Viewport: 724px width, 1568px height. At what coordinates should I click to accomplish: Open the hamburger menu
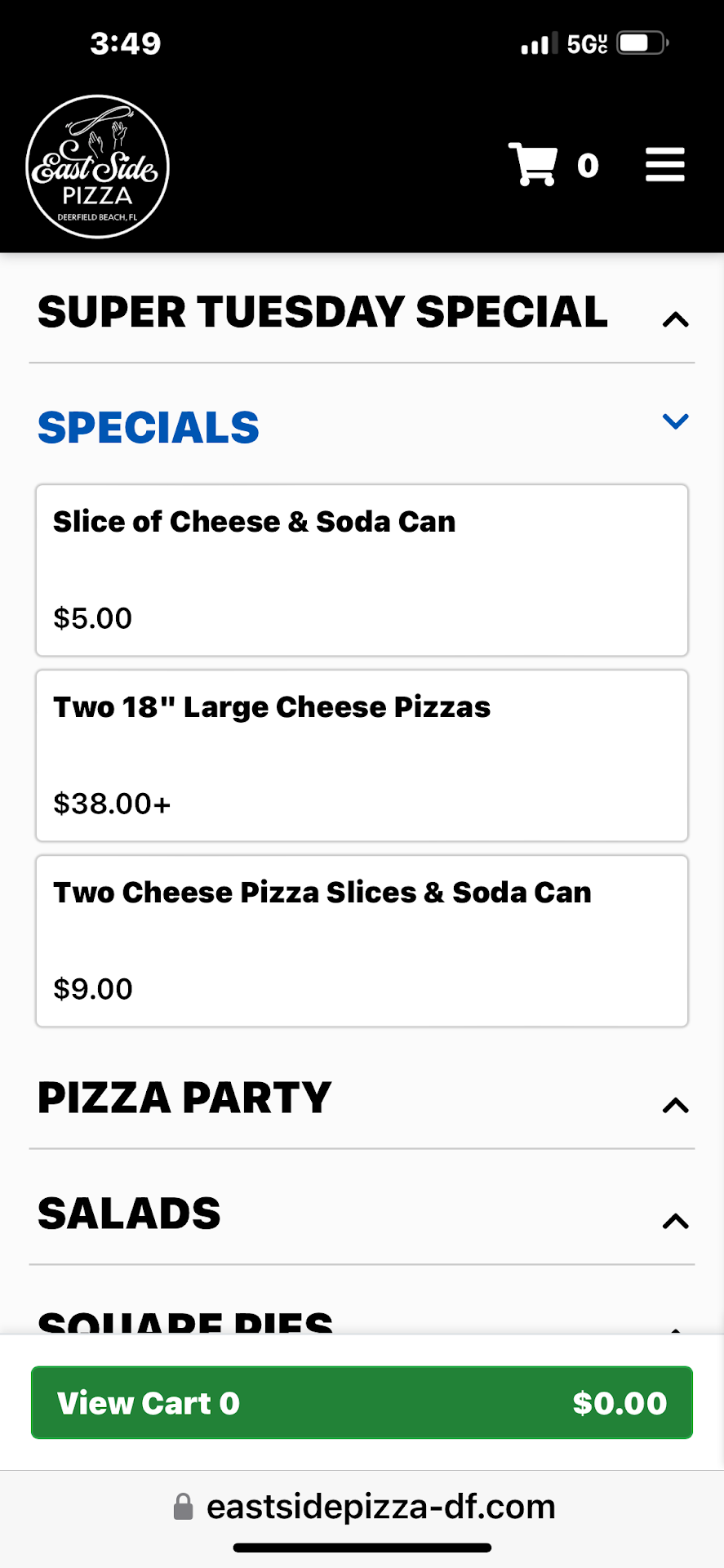coord(664,165)
